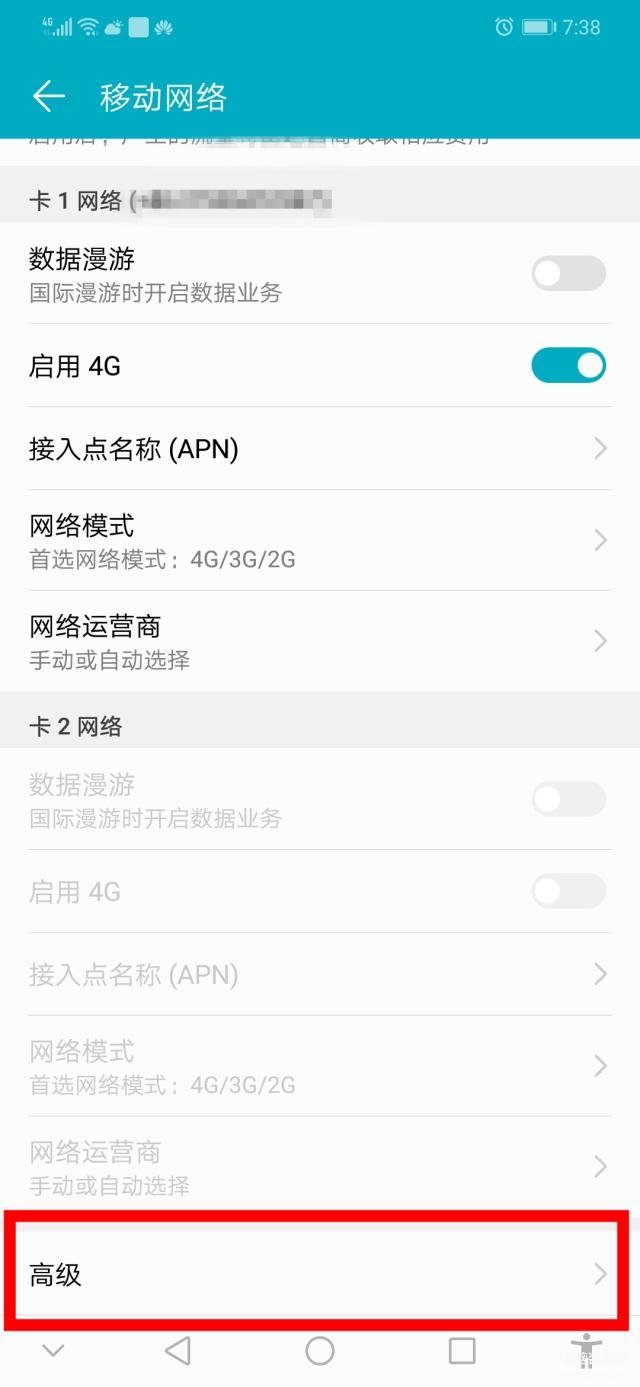Open the 高级 settings row
Viewport: 640px width, 1387px height.
click(x=320, y=1274)
